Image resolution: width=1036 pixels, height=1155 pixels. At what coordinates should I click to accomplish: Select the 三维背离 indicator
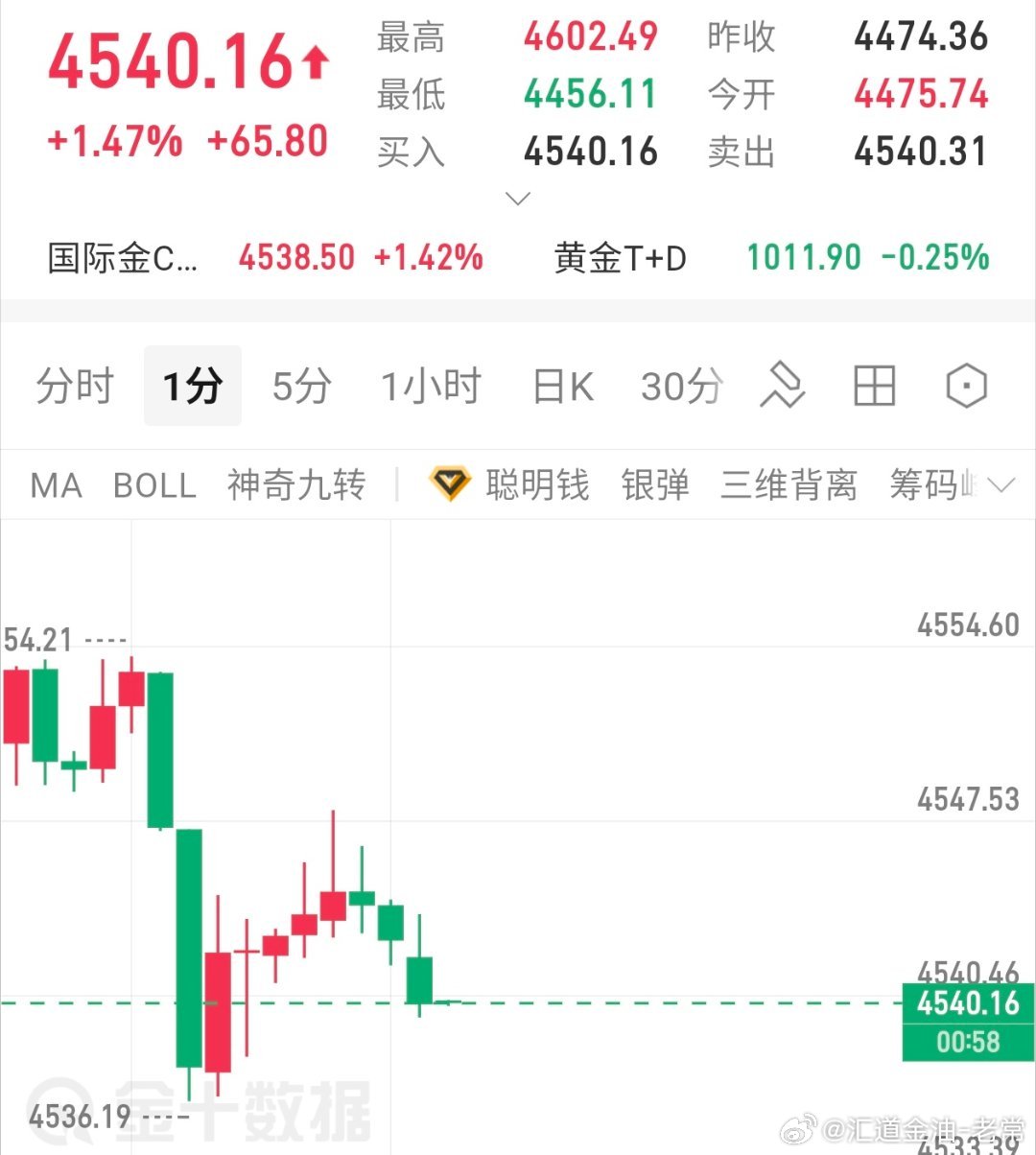789,486
